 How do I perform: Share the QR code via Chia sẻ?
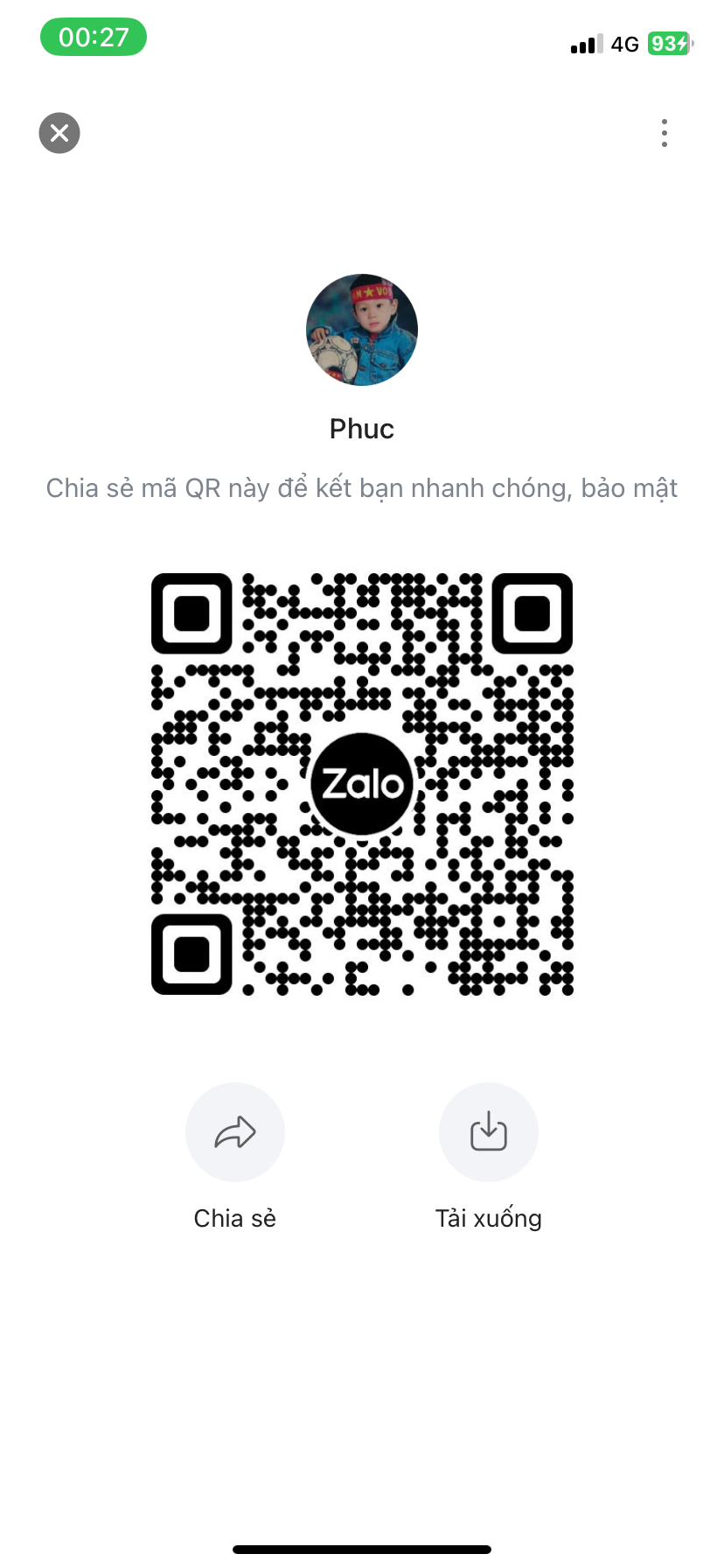coord(235,1132)
